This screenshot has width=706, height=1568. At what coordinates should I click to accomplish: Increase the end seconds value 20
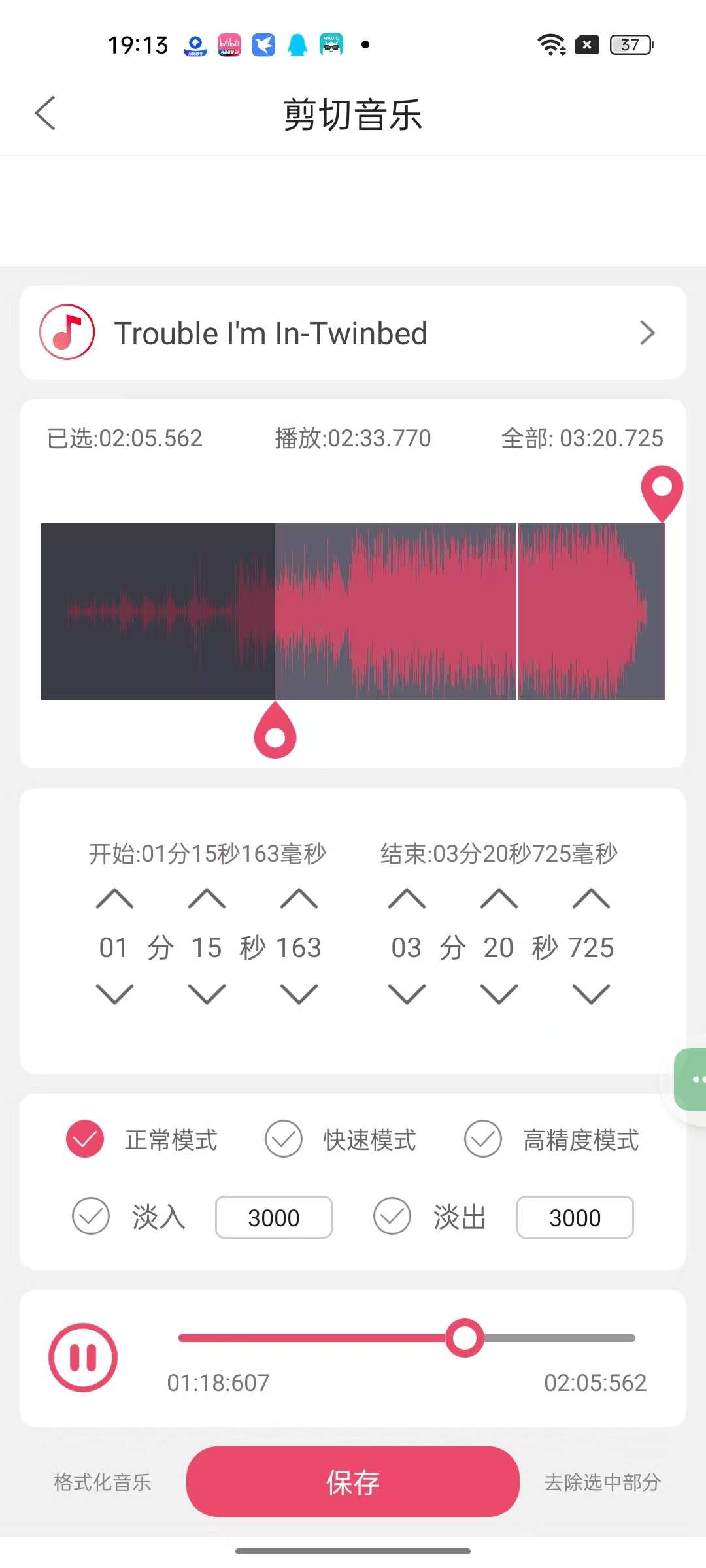499,899
